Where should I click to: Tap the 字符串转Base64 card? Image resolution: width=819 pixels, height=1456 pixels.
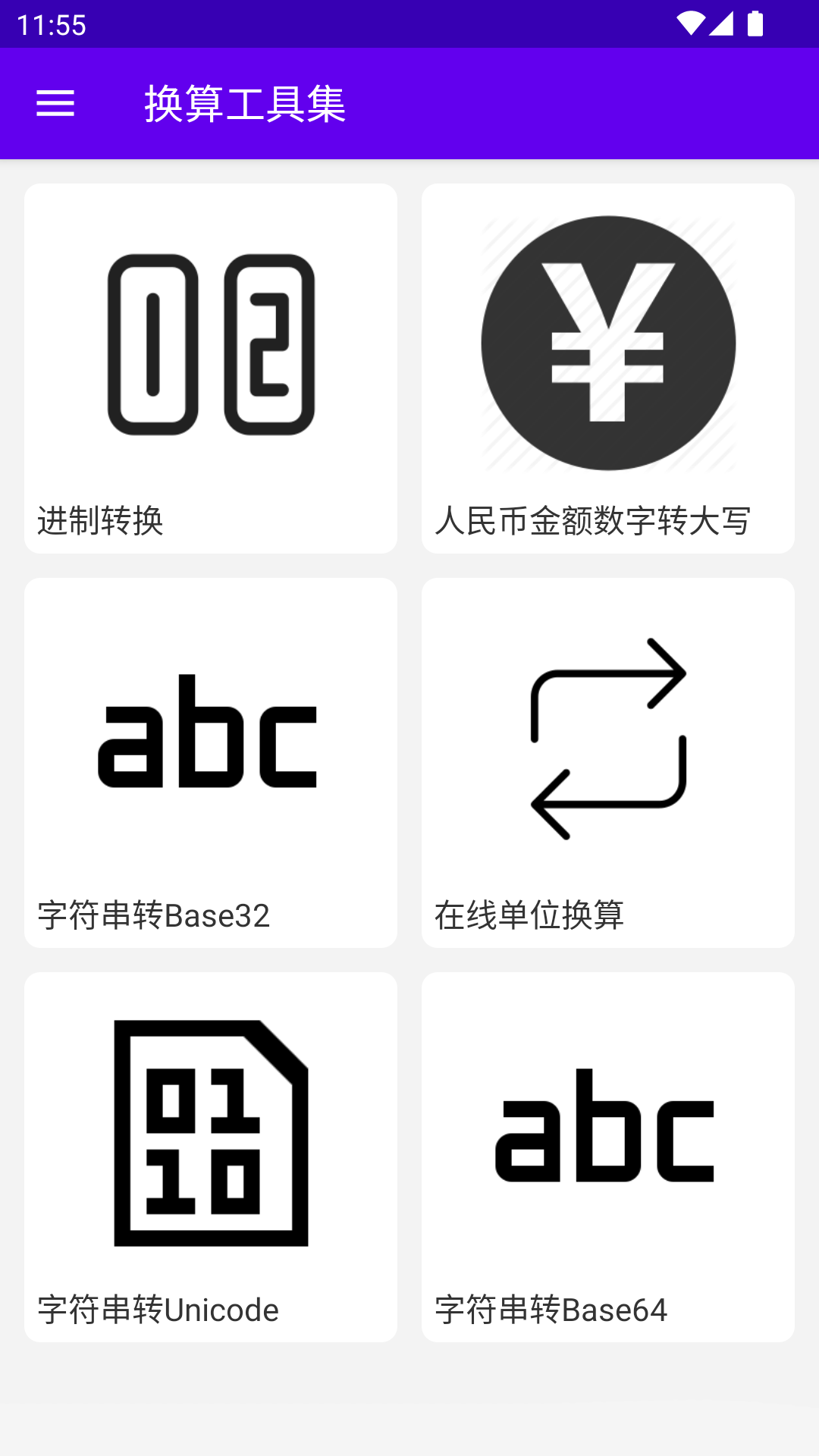608,1157
